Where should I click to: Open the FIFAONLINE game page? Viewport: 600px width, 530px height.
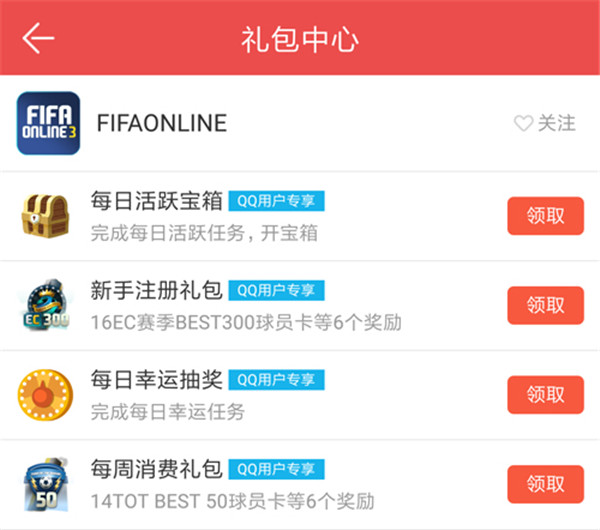162,124
